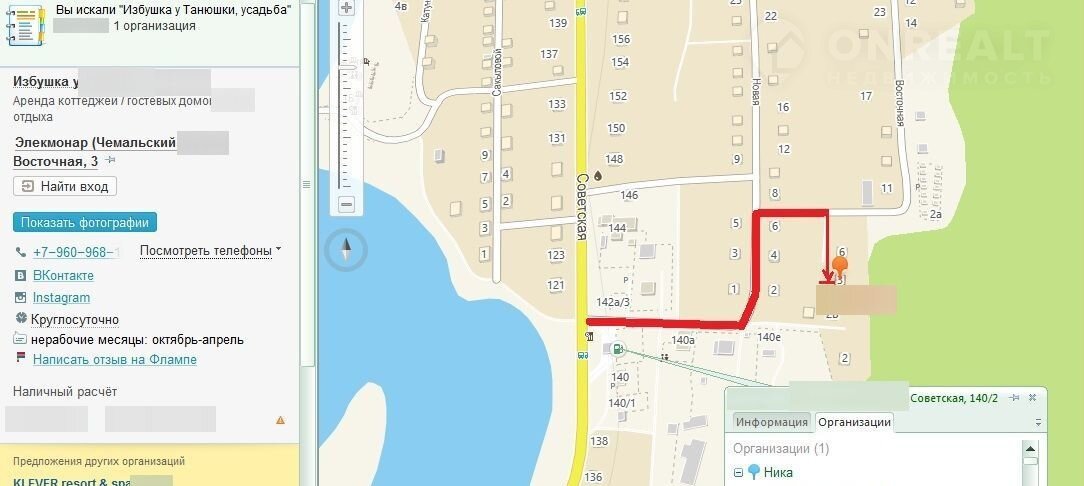Open the Ника organization entry

click(778, 472)
